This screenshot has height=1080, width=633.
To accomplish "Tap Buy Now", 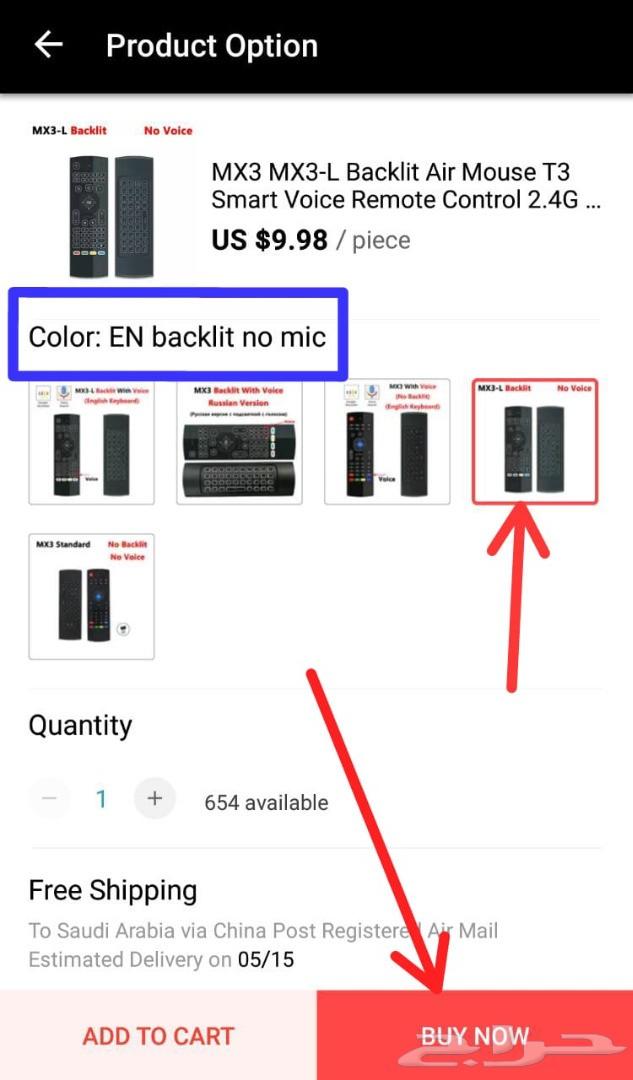I will click(x=474, y=1036).
